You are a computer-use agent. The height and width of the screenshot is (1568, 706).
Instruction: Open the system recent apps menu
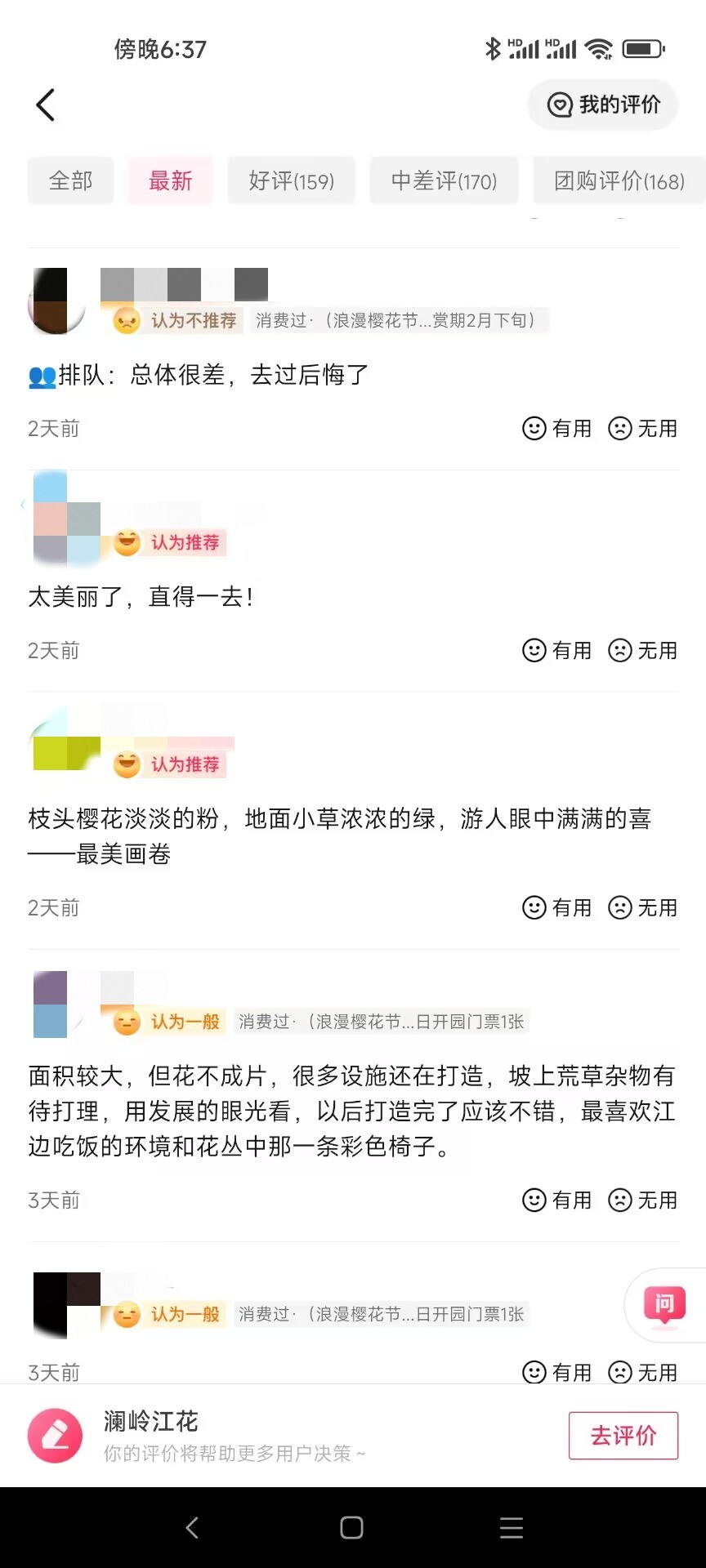coord(512,1528)
